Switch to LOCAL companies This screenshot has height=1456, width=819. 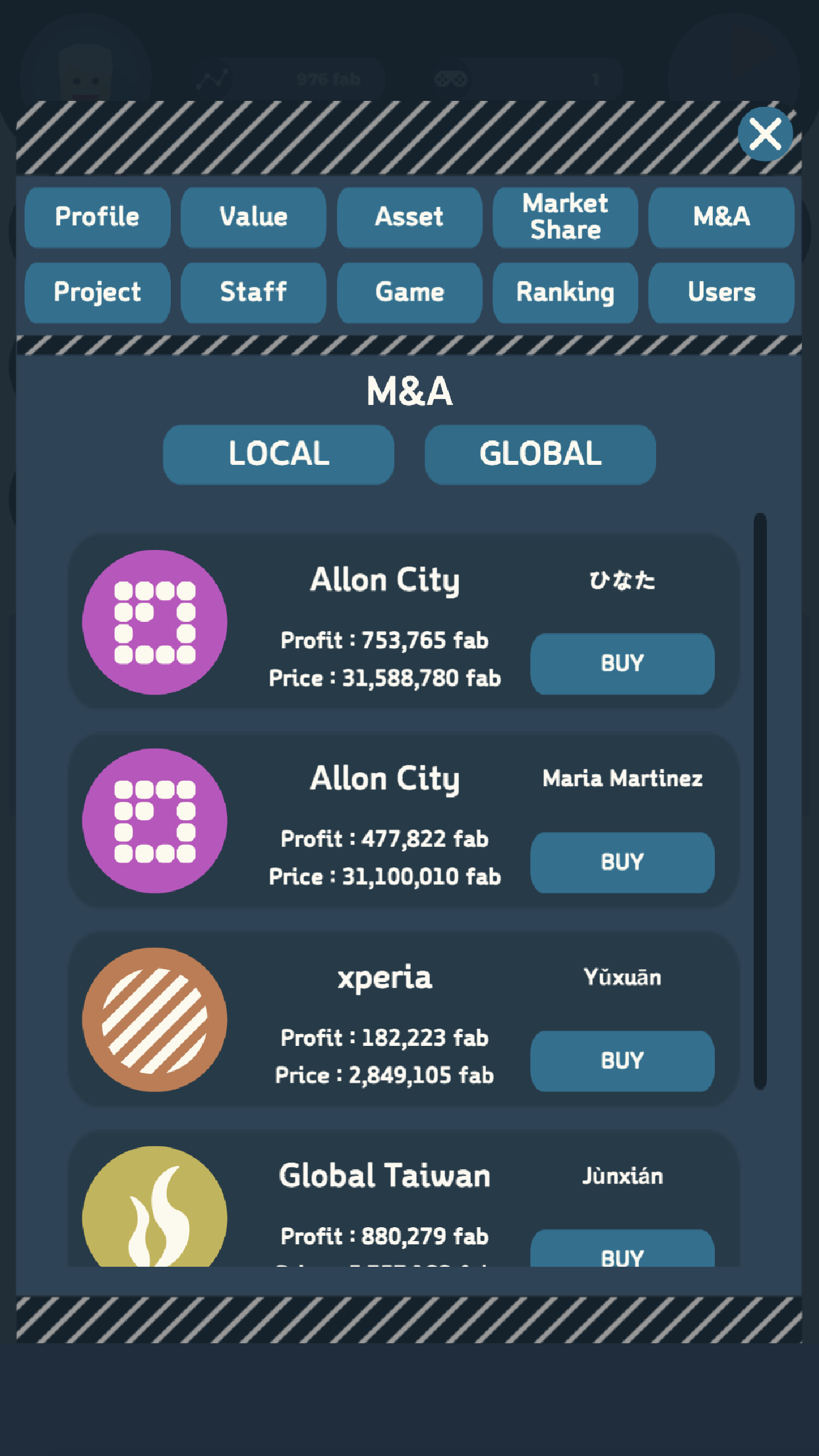click(x=278, y=453)
